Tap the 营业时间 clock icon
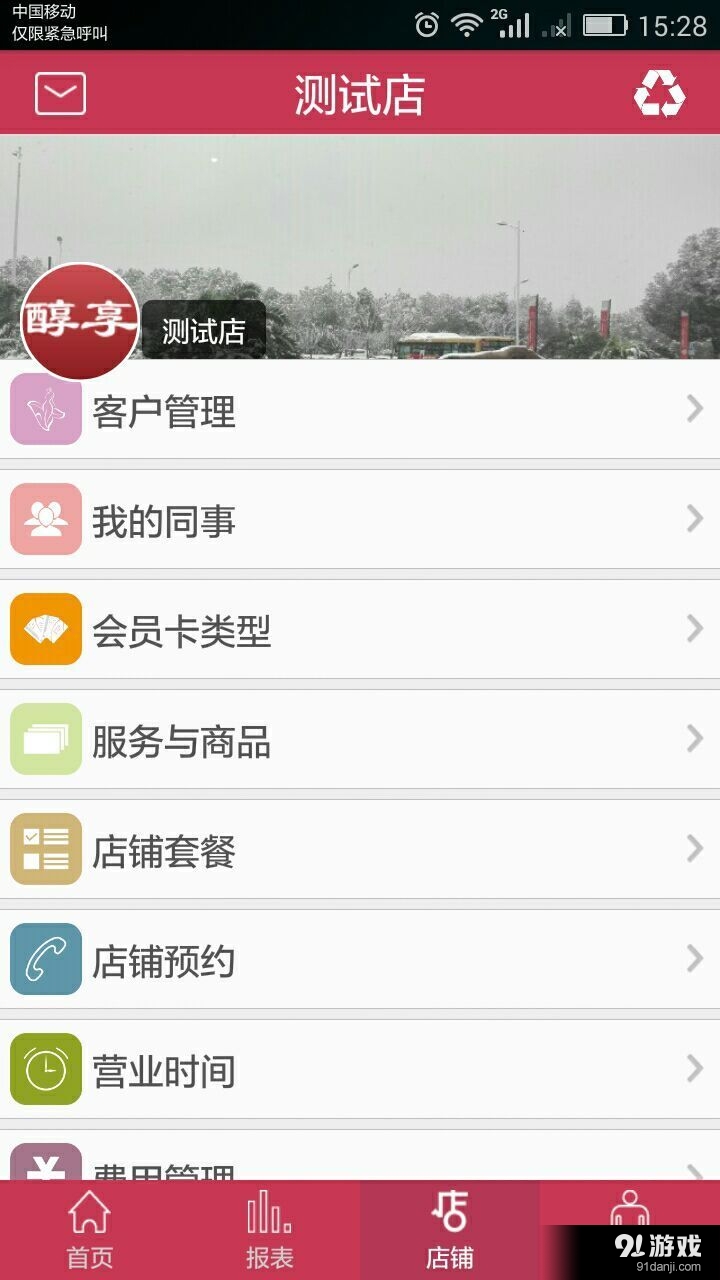720x1280 pixels. coord(44,1070)
